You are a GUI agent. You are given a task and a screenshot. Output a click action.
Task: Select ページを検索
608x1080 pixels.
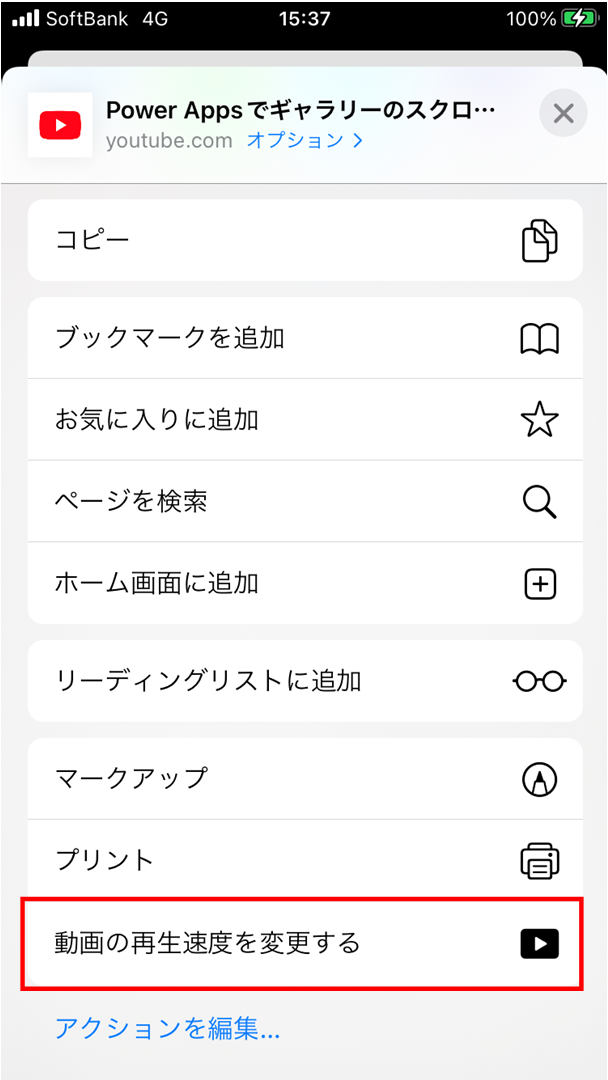305,502
